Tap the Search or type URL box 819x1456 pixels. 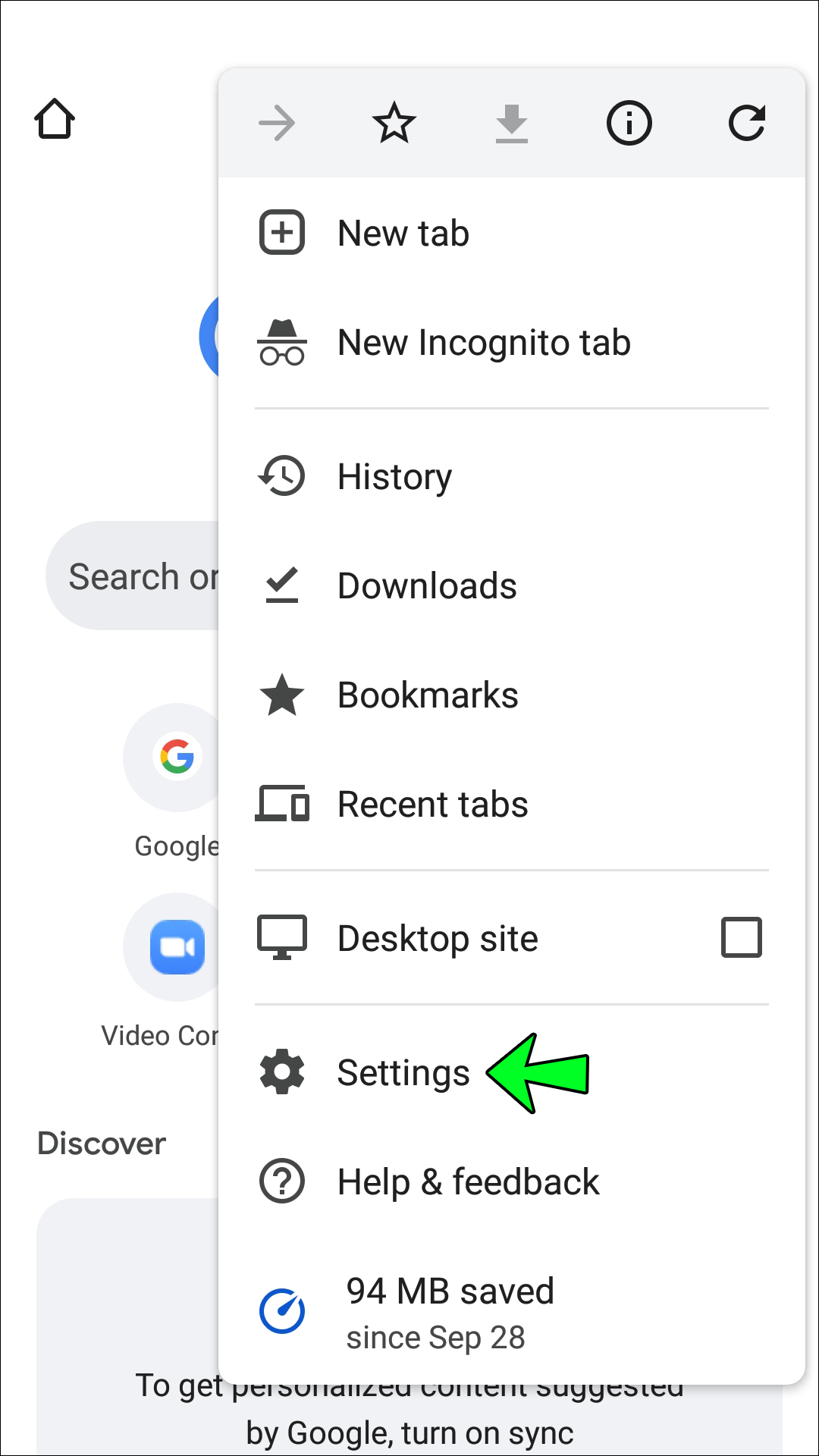tap(133, 576)
